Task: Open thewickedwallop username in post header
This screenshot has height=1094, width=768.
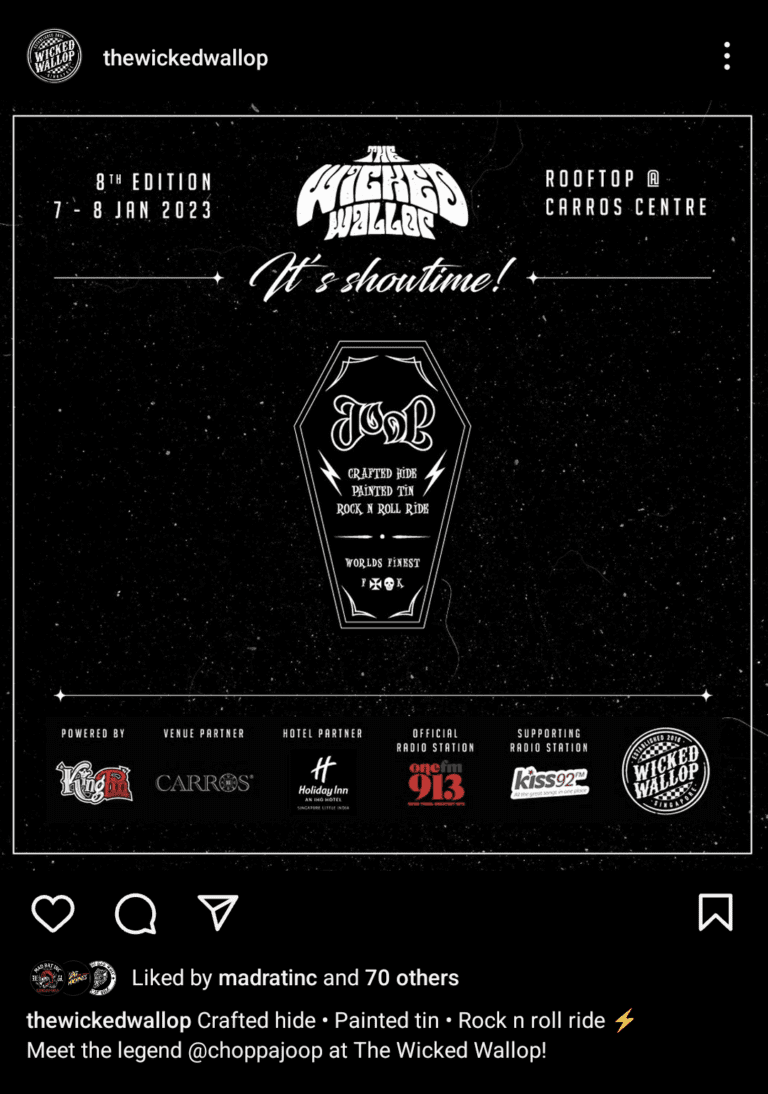Action: click(x=185, y=58)
